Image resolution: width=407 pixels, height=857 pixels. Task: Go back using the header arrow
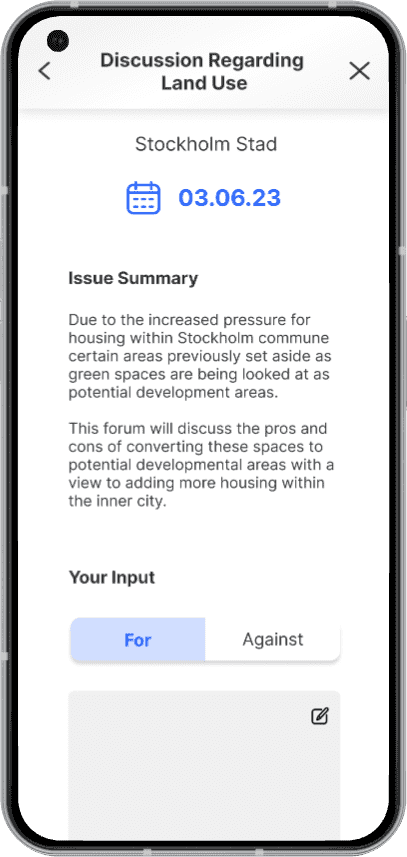(45, 71)
